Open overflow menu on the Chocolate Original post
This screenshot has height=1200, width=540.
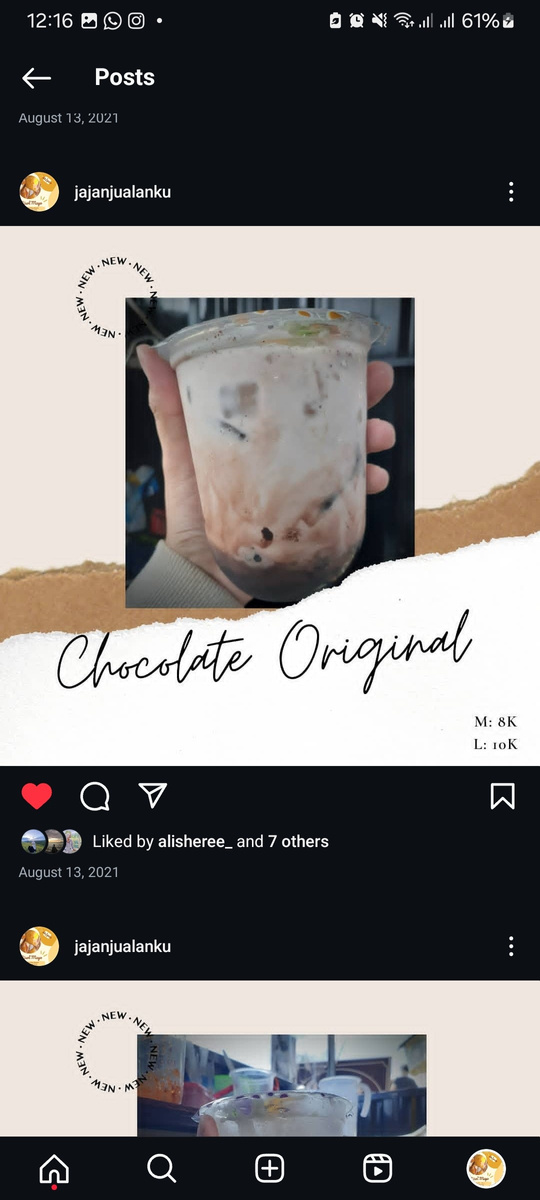pyautogui.click(x=511, y=192)
